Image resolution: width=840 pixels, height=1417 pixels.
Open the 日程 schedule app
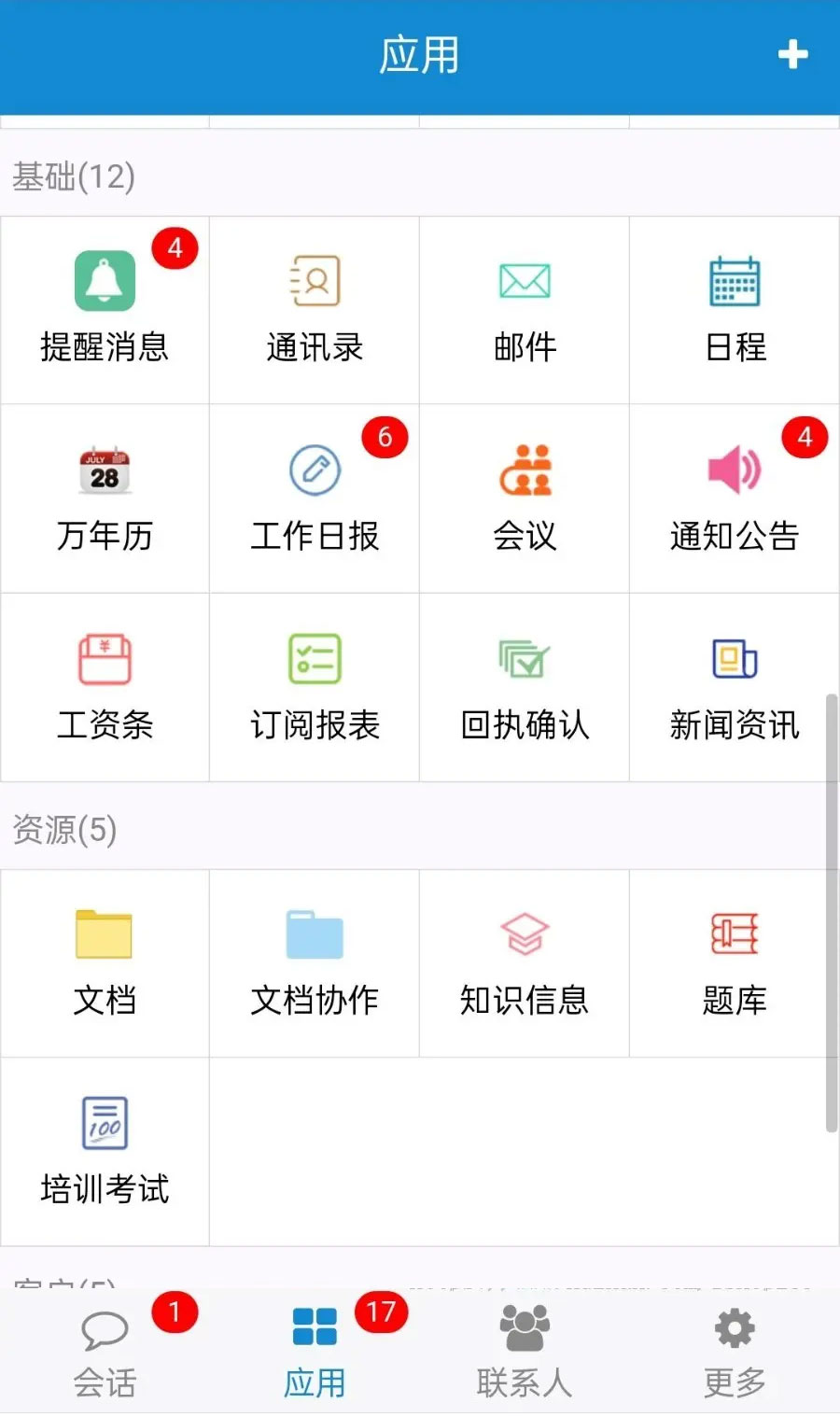(x=735, y=310)
